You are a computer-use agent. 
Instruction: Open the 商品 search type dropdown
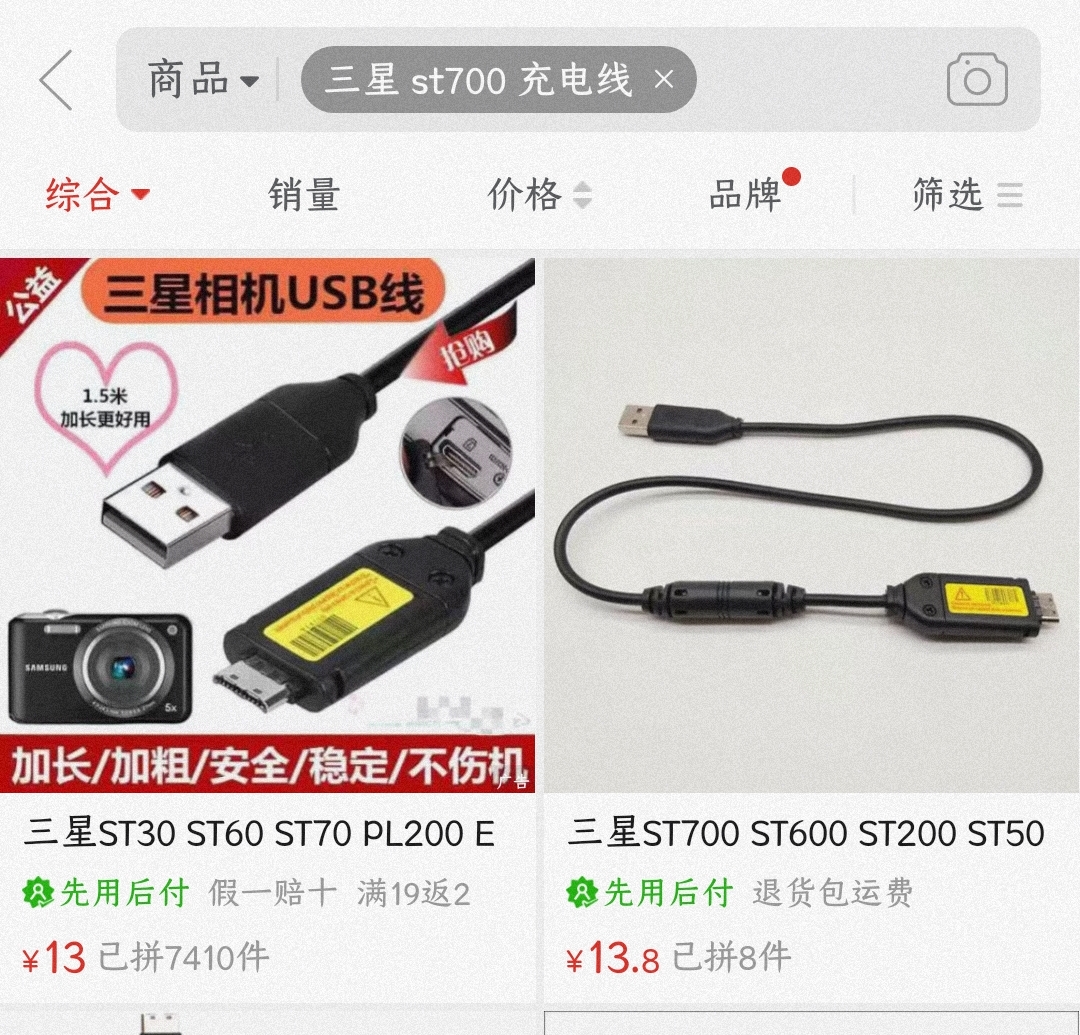(x=203, y=80)
